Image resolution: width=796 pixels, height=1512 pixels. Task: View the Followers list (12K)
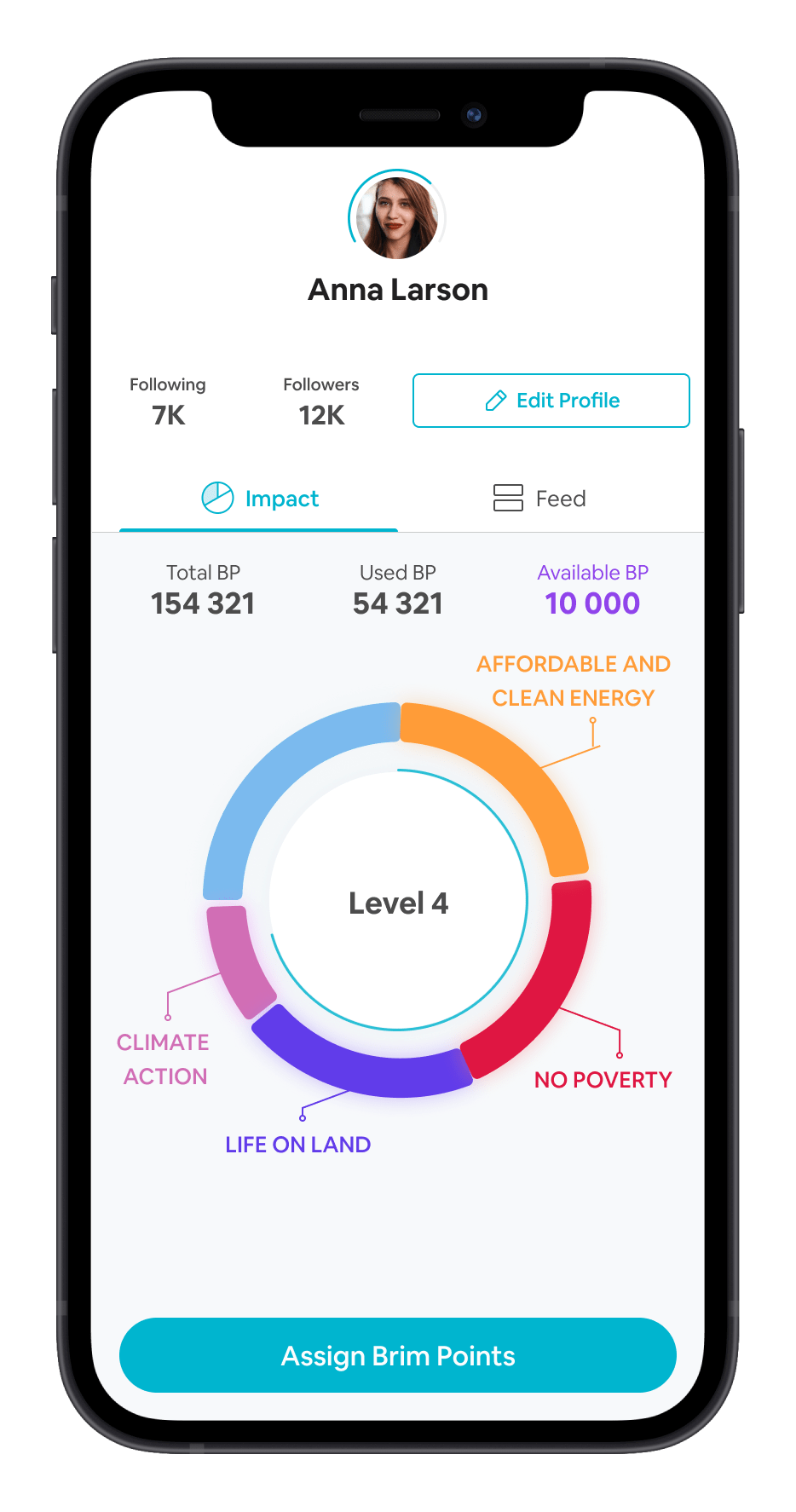pyautogui.click(x=321, y=401)
